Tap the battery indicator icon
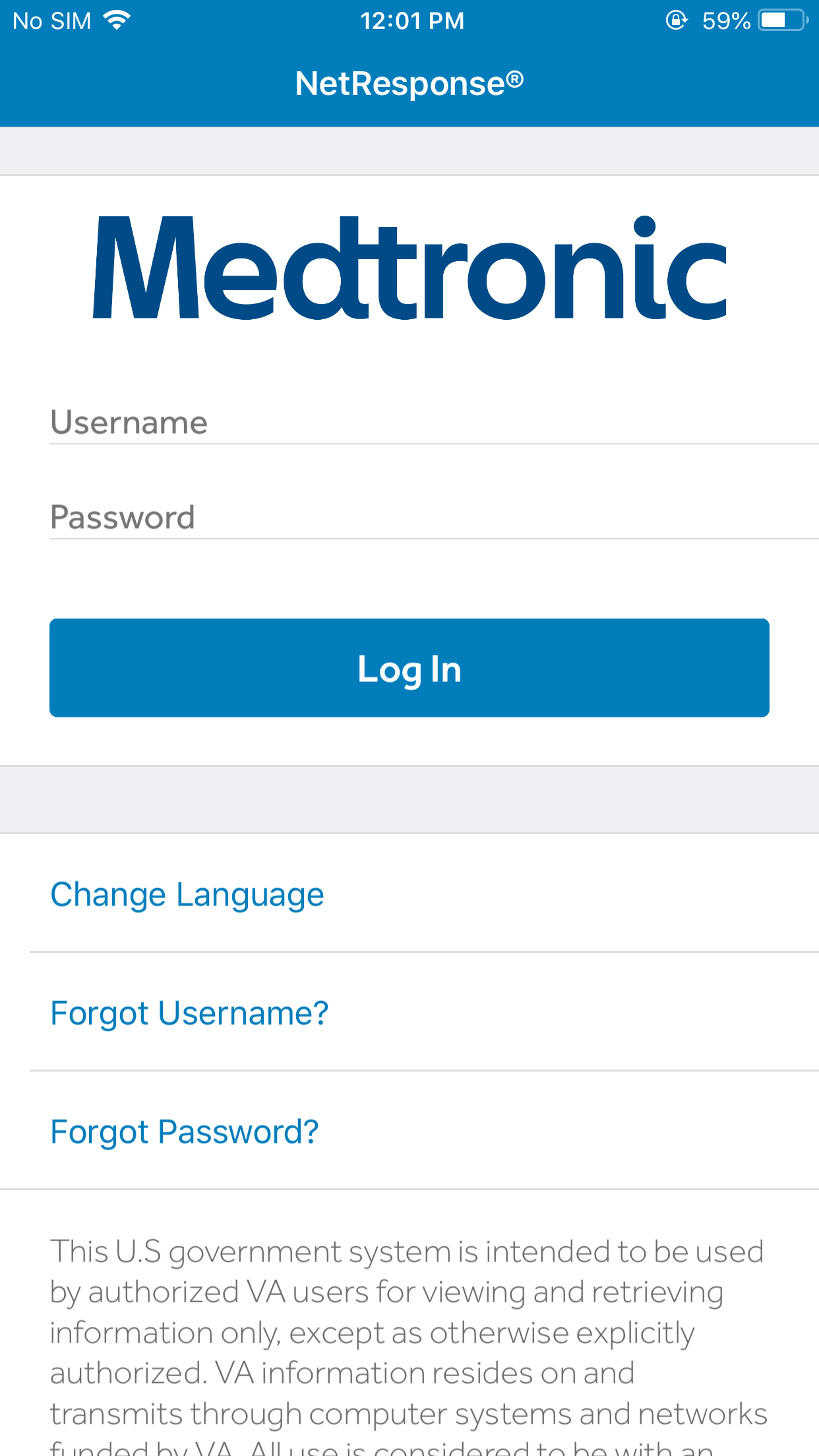This screenshot has height=1456, width=819. 781,19
